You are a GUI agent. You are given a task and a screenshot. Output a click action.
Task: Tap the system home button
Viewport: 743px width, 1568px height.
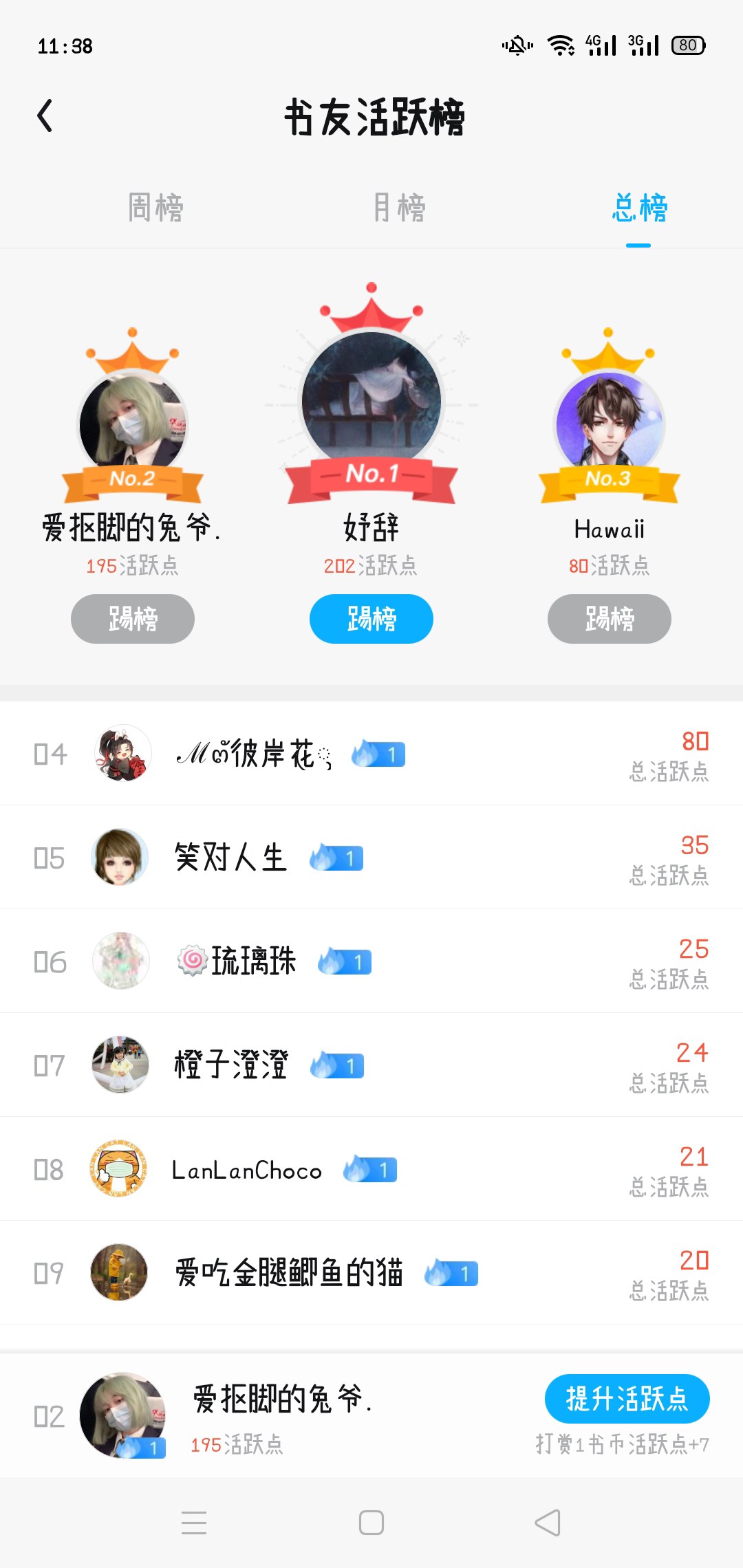click(x=371, y=1523)
